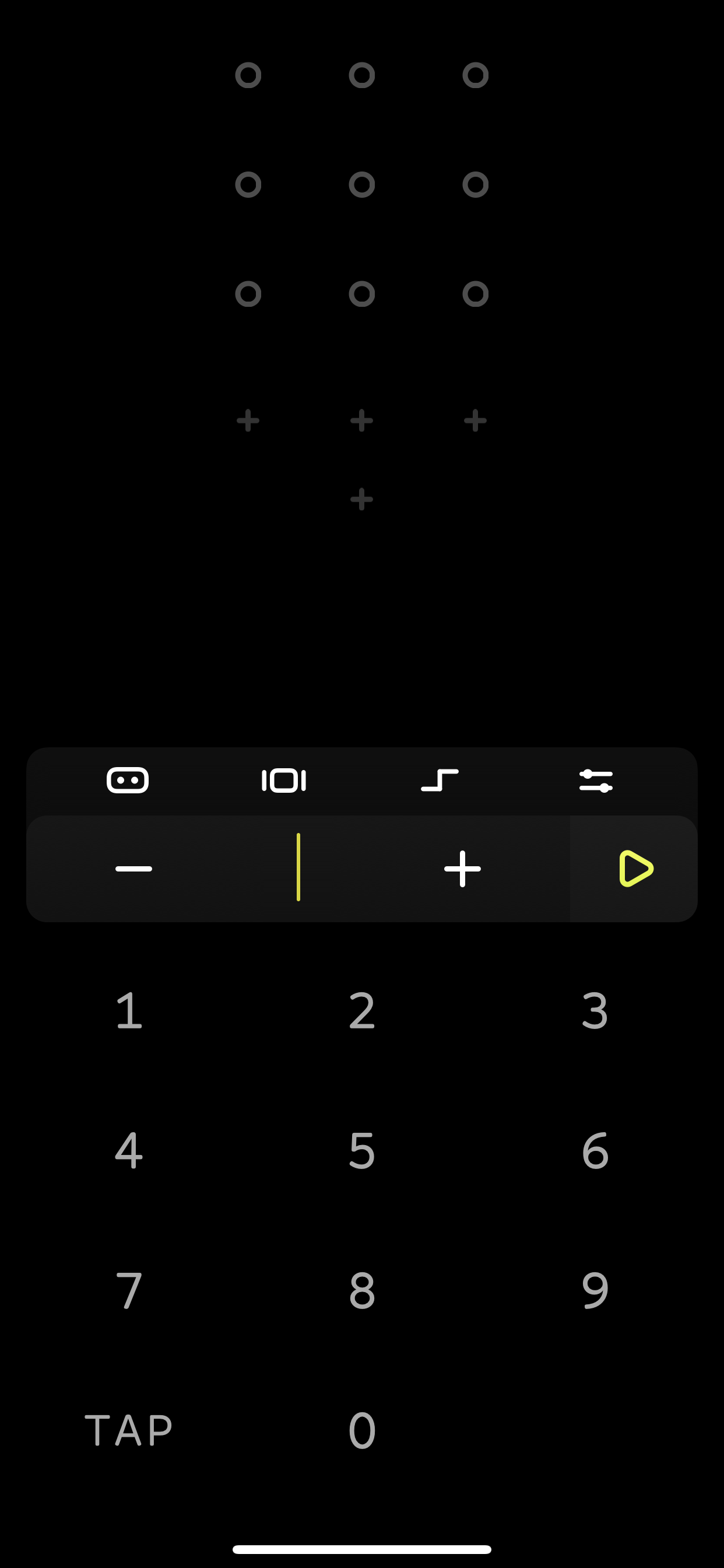The image size is (724, 1568).
Task: Increase tempo with the plus button
Action: coord(462,869)
